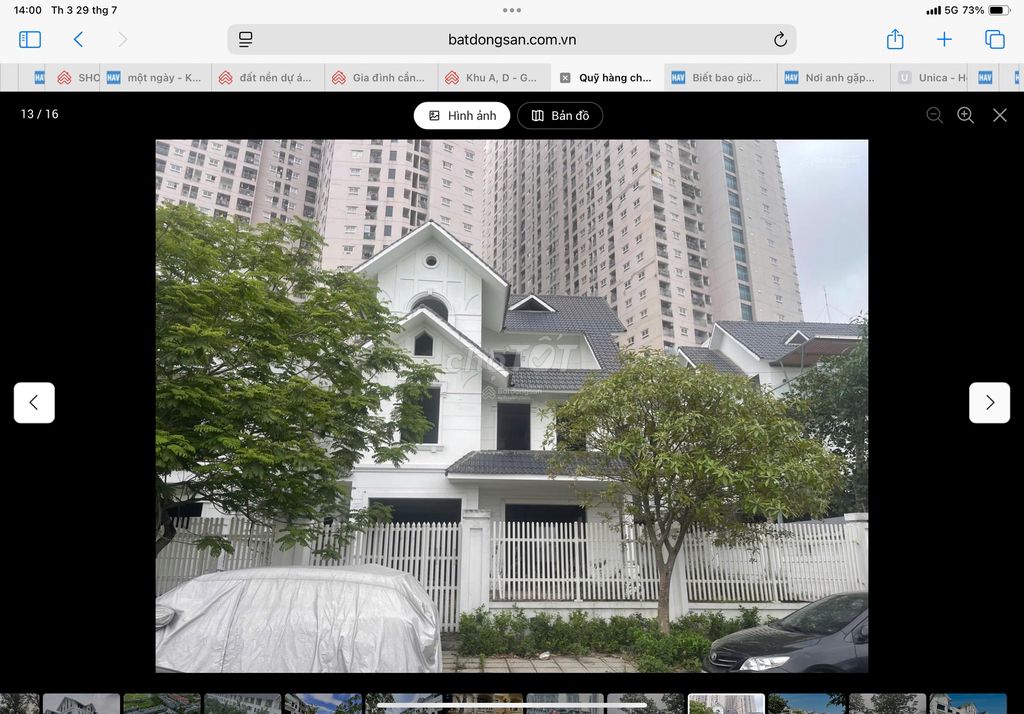The width and height of the screenshot is (1024, 714).
Task: Show the previous photo
Action: 34,403
